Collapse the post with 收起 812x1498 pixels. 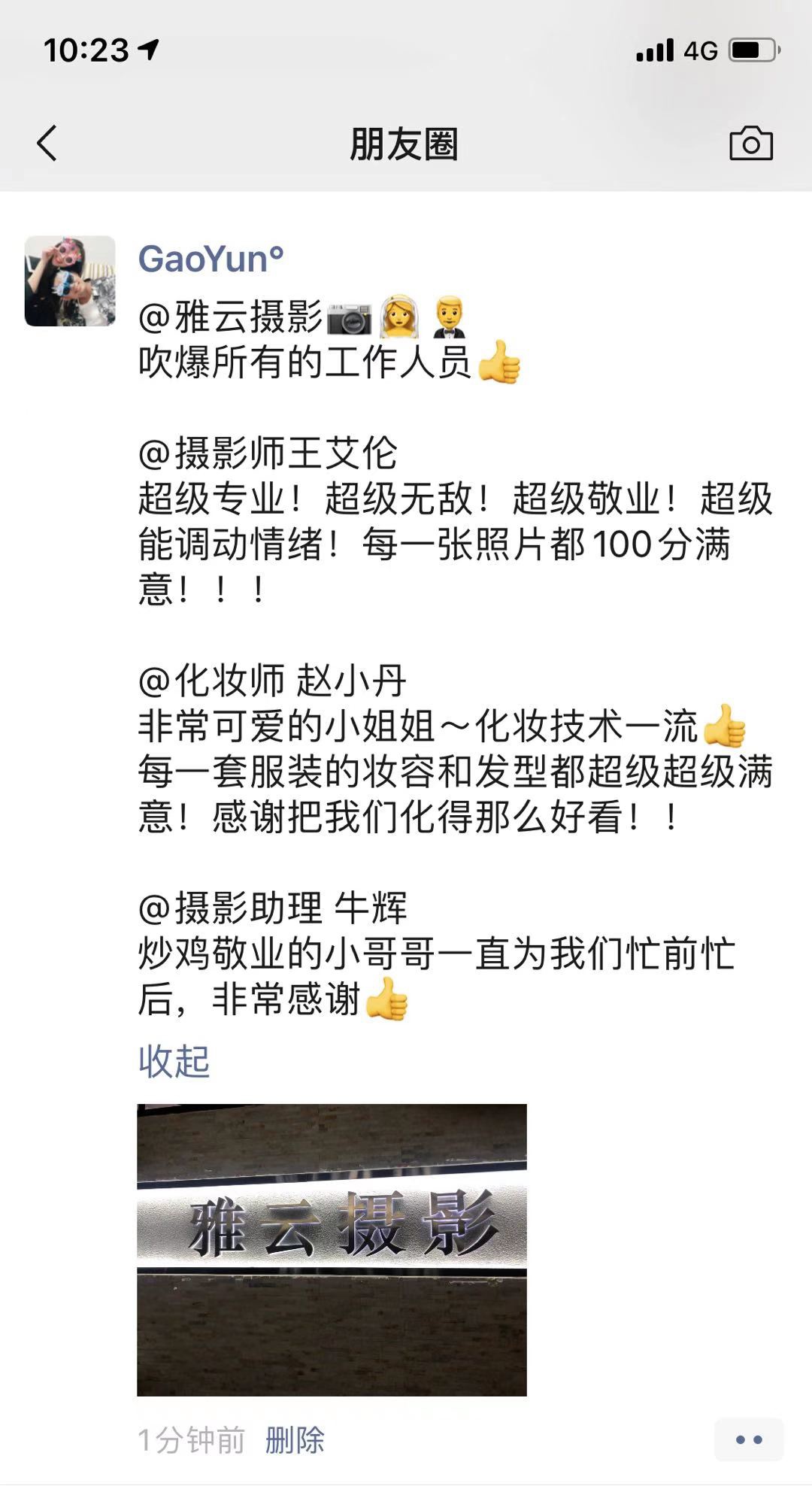pos(174,1062)
